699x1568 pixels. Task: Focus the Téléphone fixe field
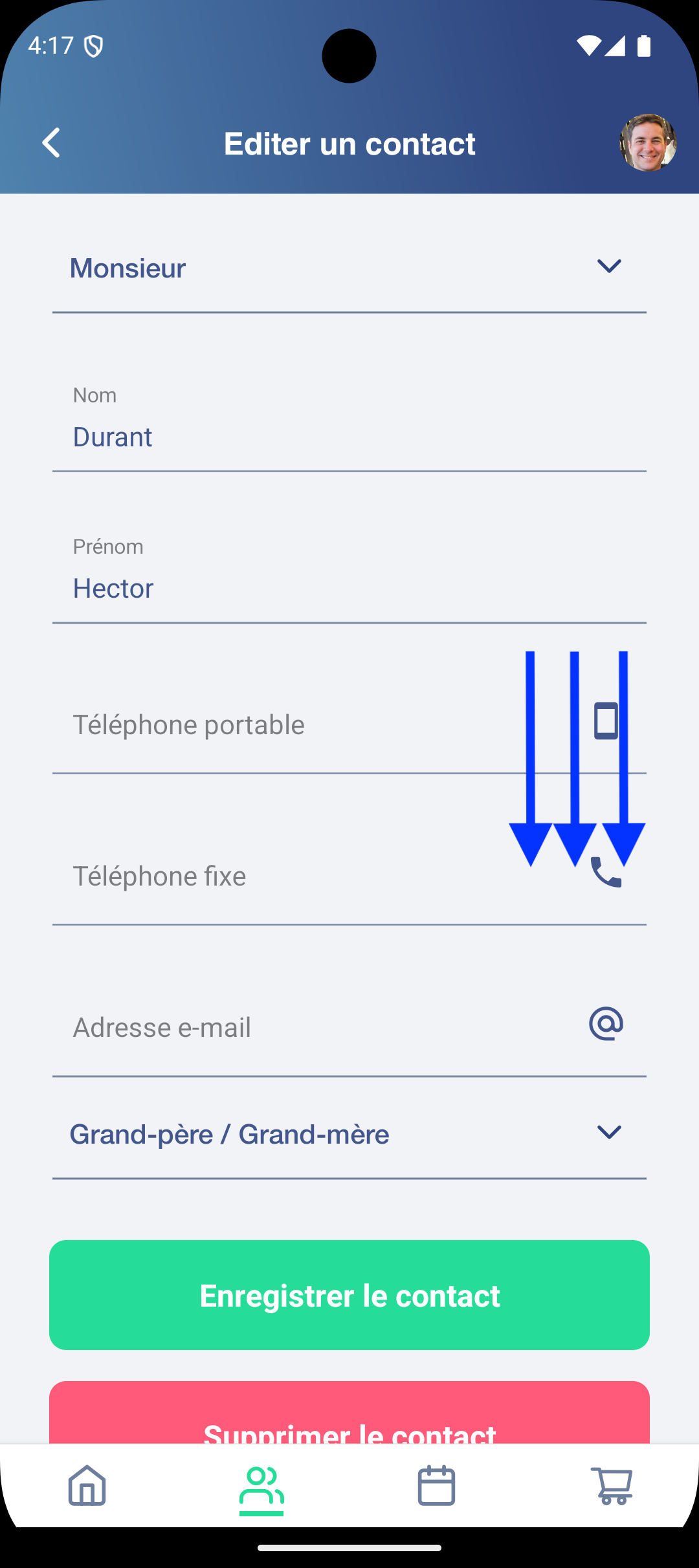[x=291, y=877]
